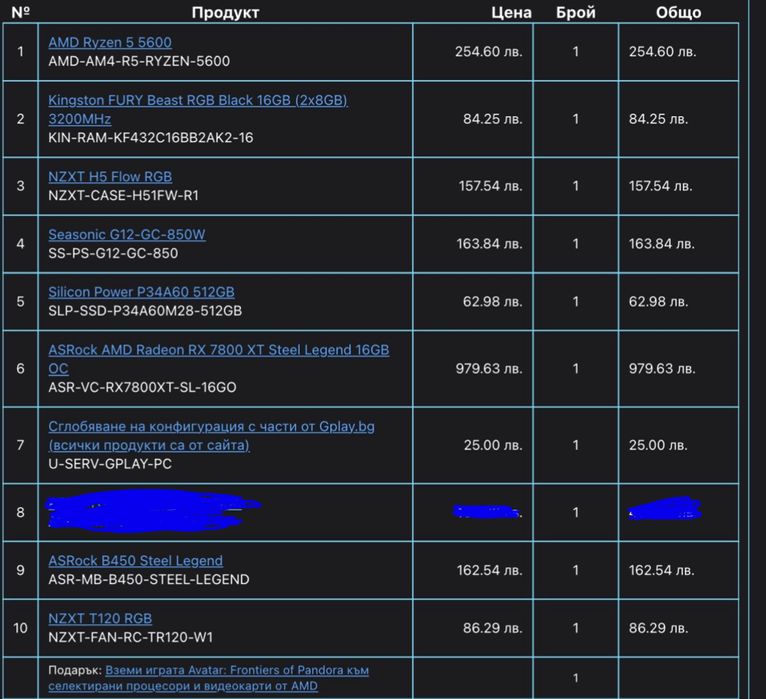View the NZXT T120 RGB cooler page

(100, 618)
